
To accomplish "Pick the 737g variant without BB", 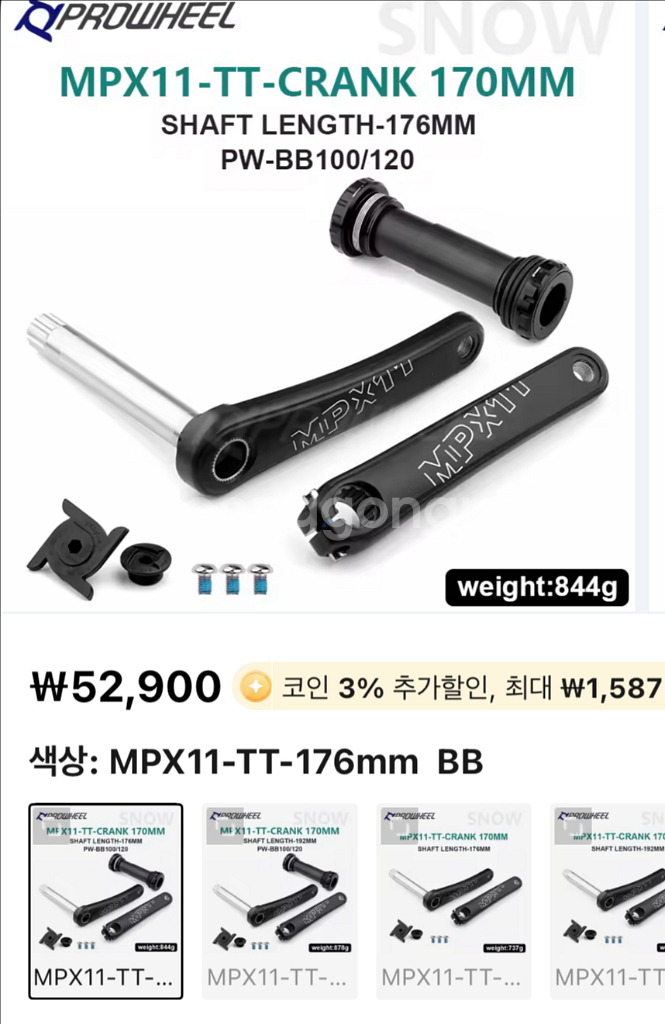I will [x=453, y=900].
